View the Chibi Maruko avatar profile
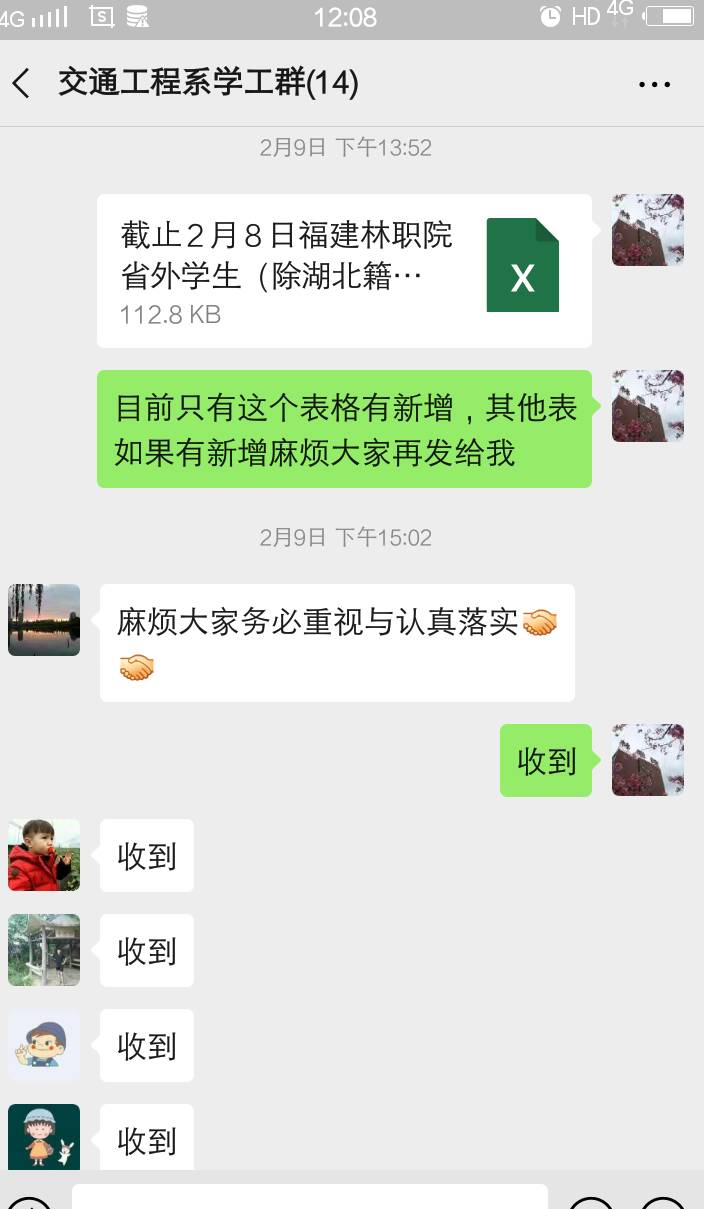This screenshot has height=1209, width=704. coord(44,1138)
